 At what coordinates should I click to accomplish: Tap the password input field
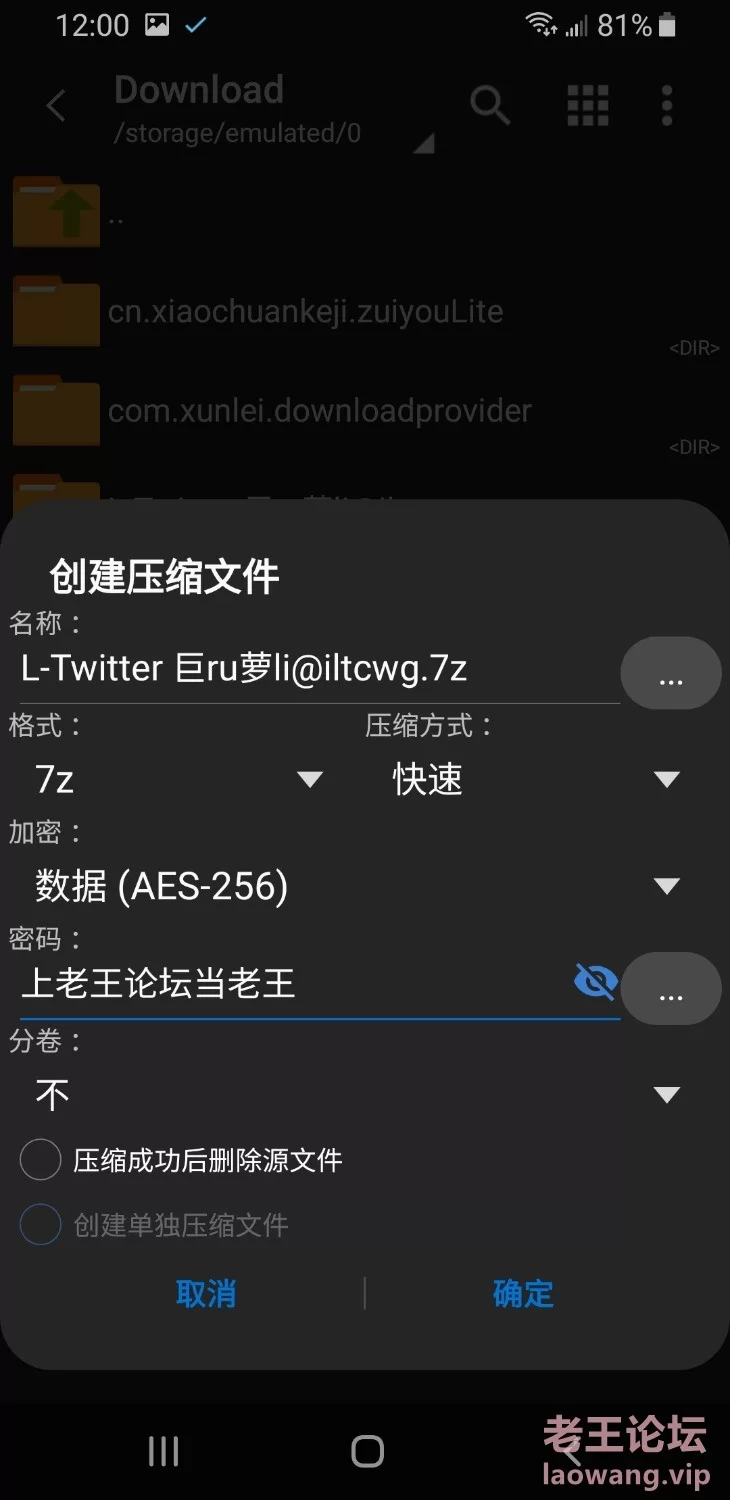(x=290, y=984)
